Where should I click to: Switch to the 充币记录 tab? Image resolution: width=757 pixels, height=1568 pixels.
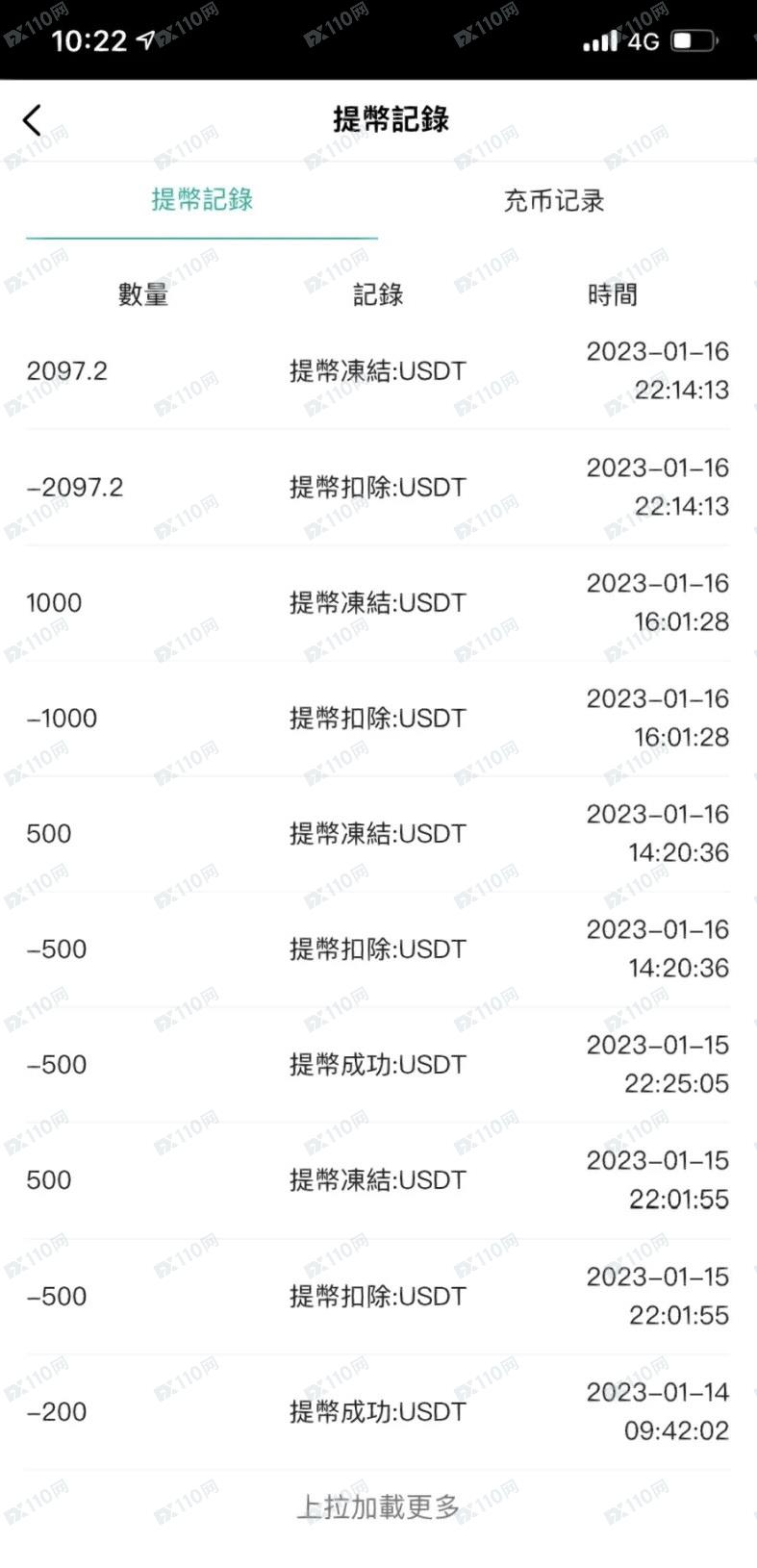554,200
